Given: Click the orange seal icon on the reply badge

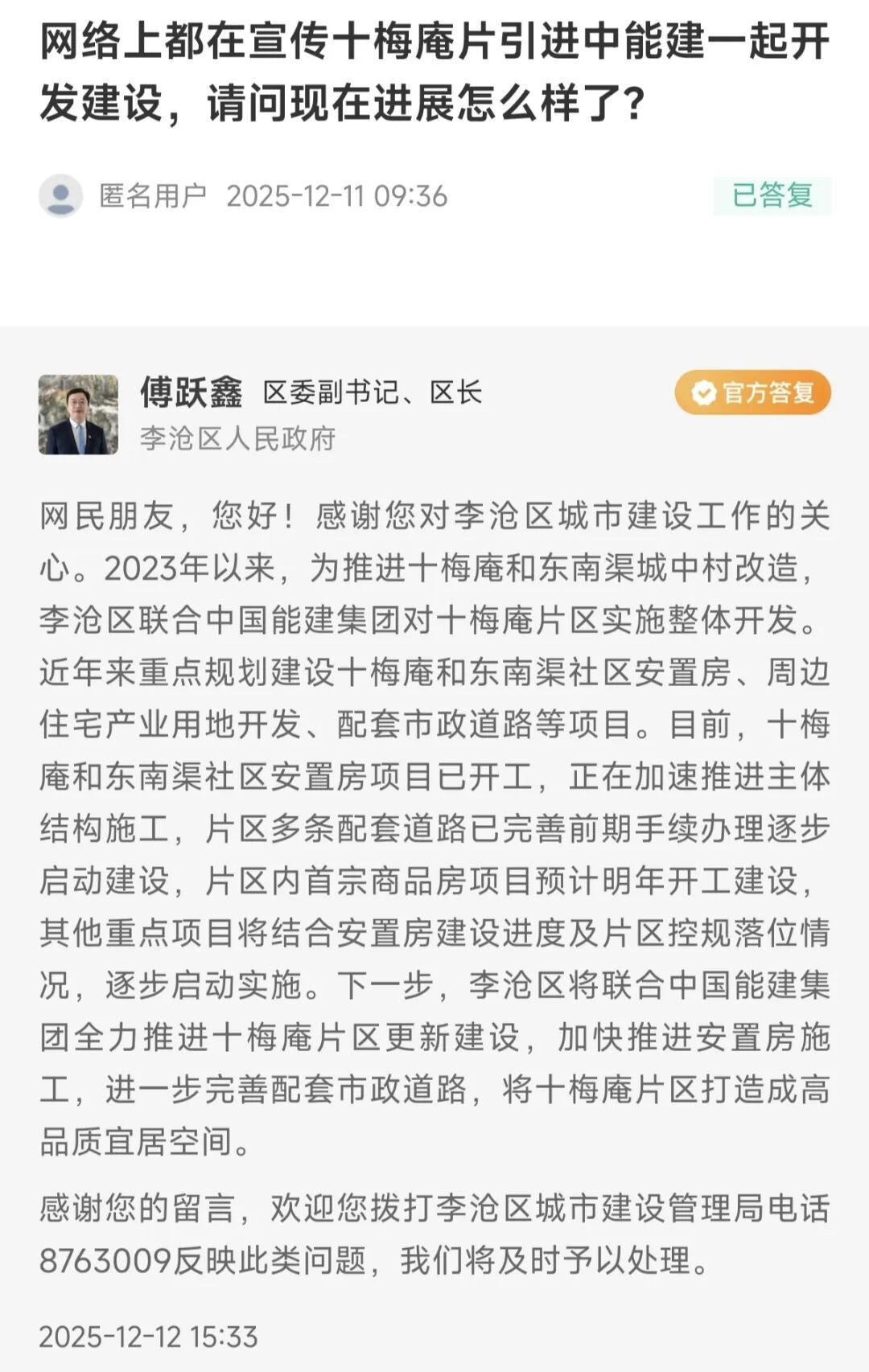Looking at the screenshot, I should pos(704,392).
